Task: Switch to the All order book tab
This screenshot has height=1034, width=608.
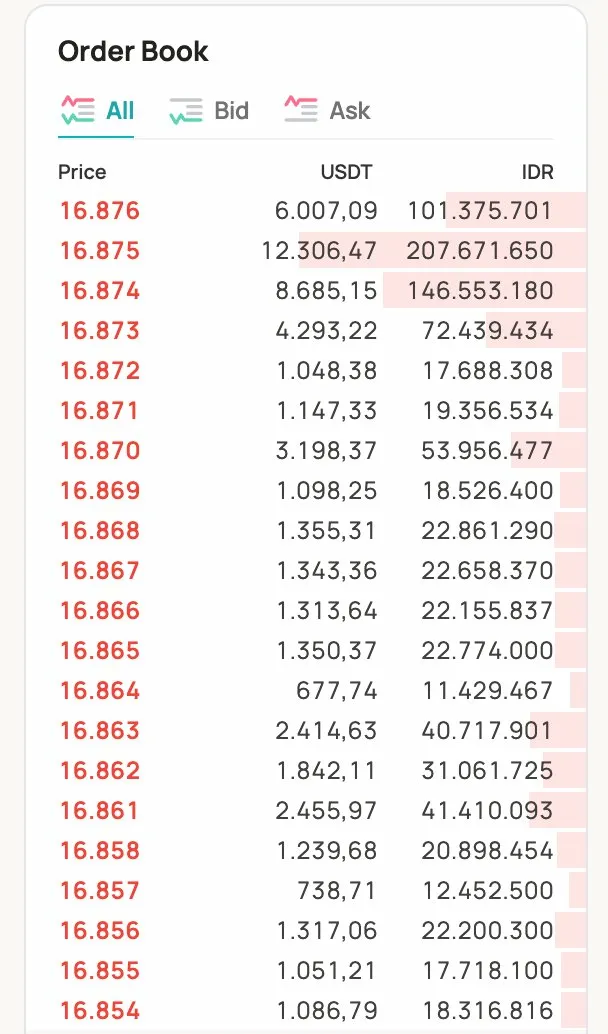Action: (97, 110)
